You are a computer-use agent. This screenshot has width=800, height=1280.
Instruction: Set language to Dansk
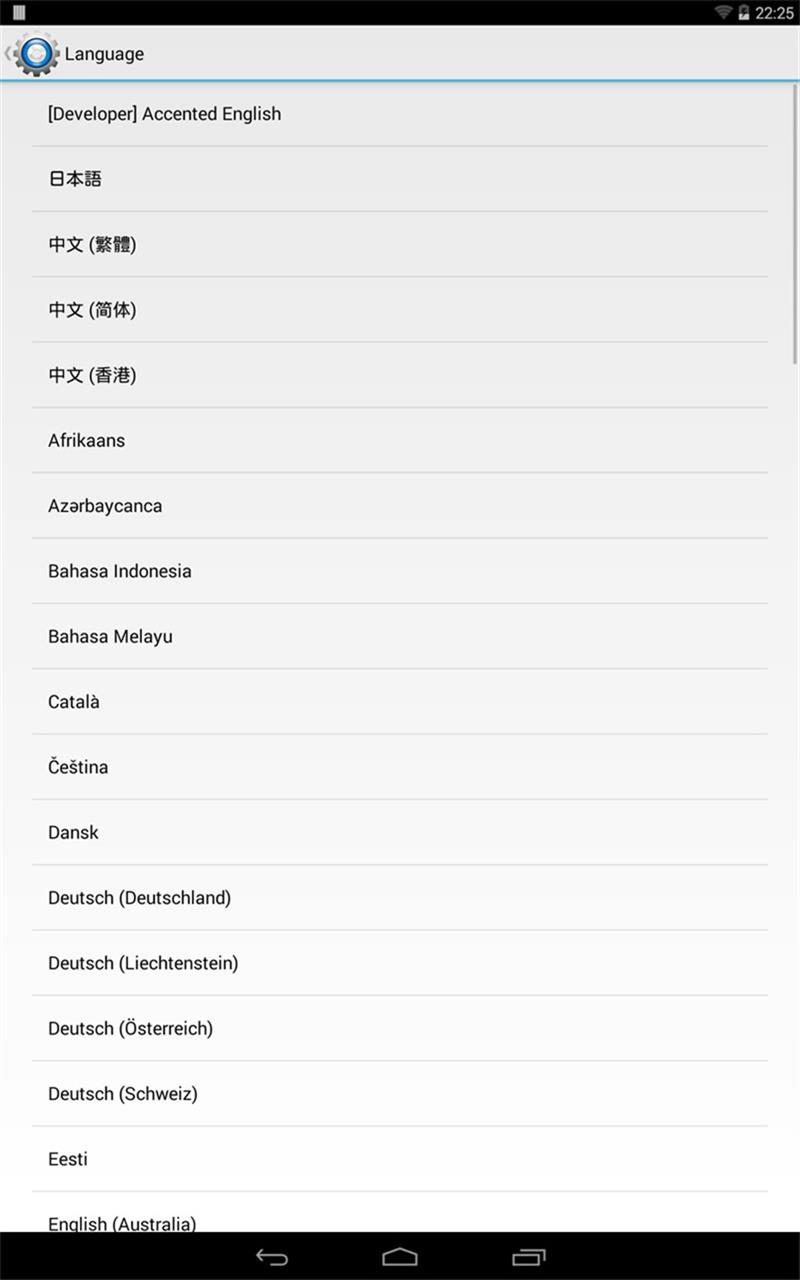click(74, 832)
